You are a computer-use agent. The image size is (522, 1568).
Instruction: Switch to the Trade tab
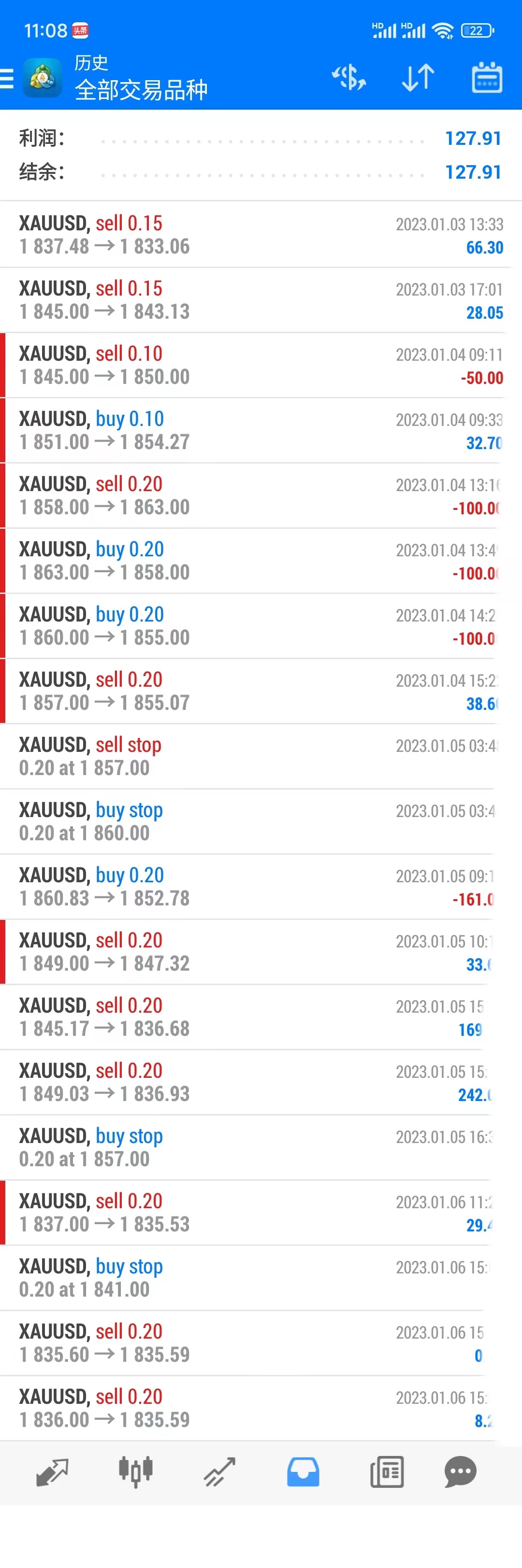tap(219, 1472)
